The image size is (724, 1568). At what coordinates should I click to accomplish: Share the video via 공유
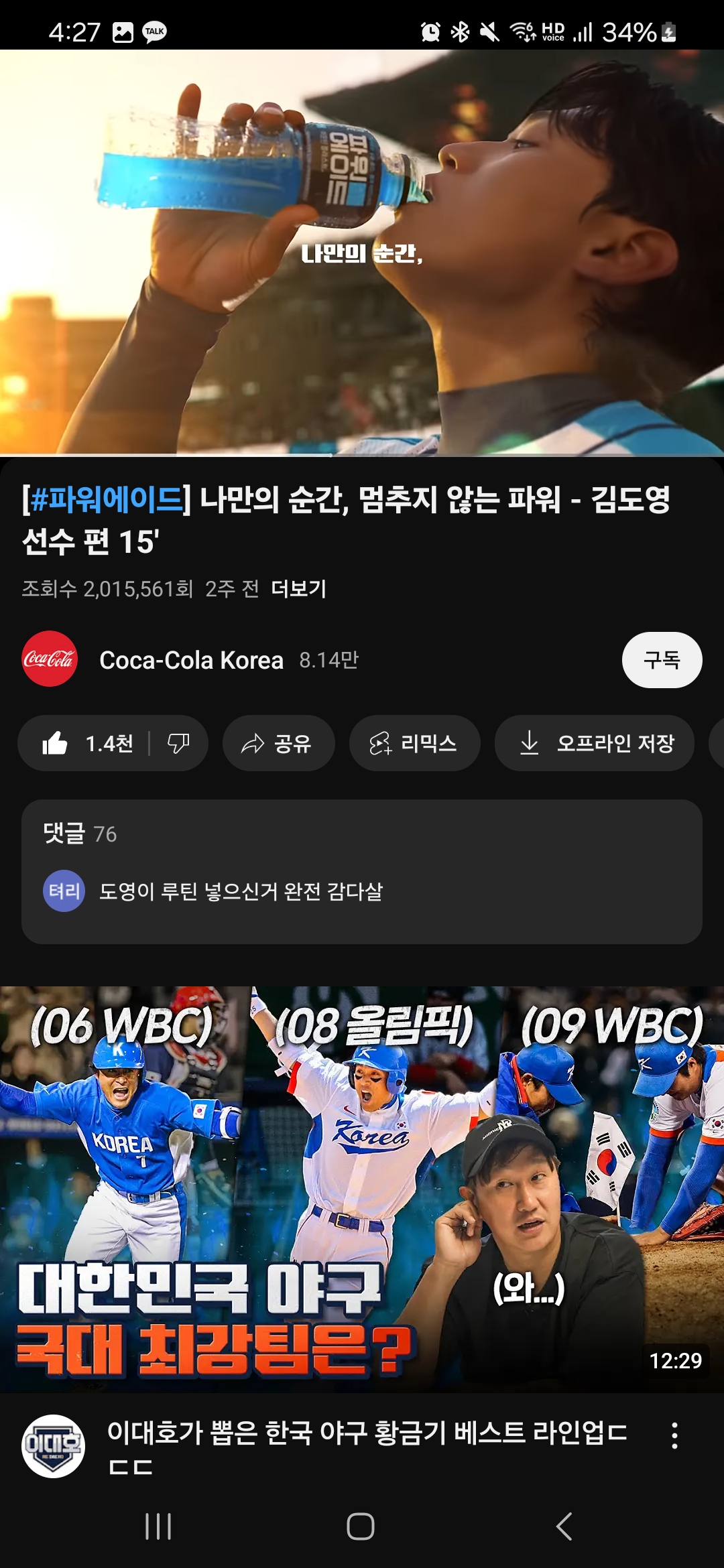pos(278,743)
